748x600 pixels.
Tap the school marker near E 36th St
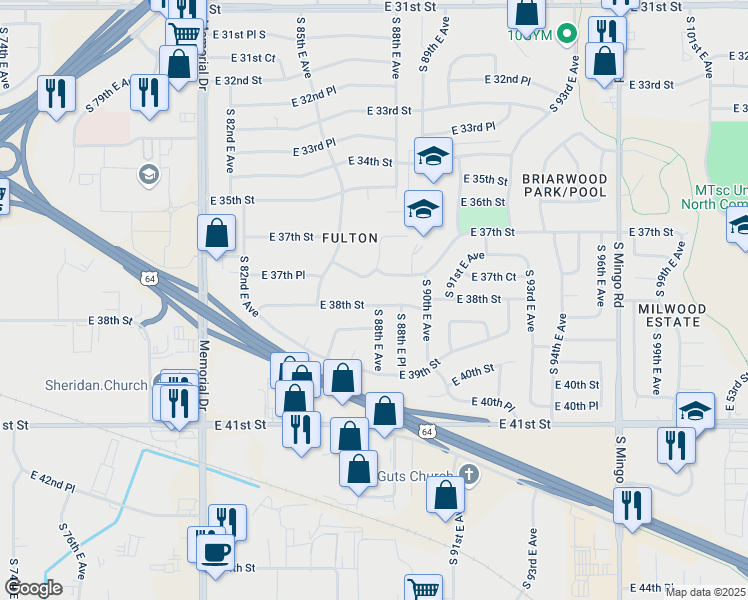point(423,209)
